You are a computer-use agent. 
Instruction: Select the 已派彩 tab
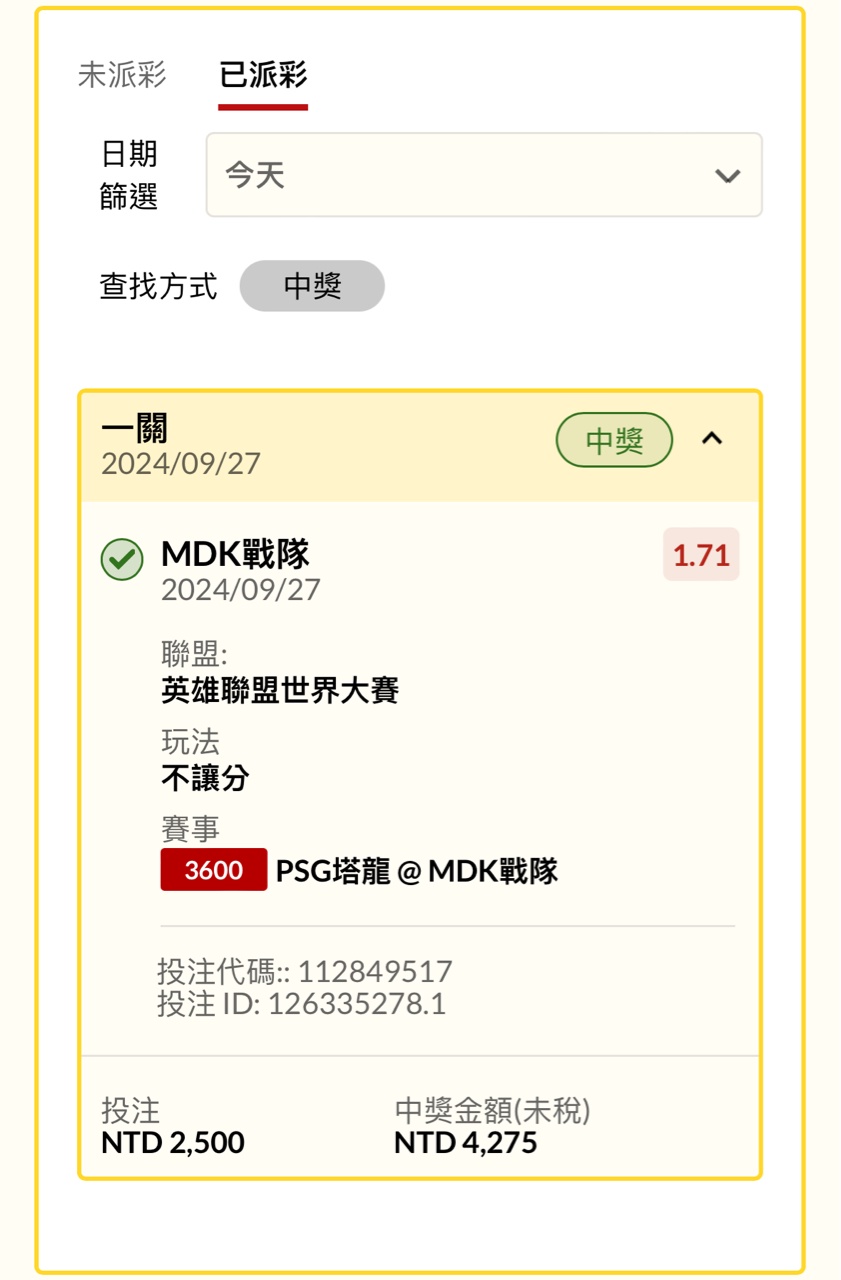coord(263,75)
